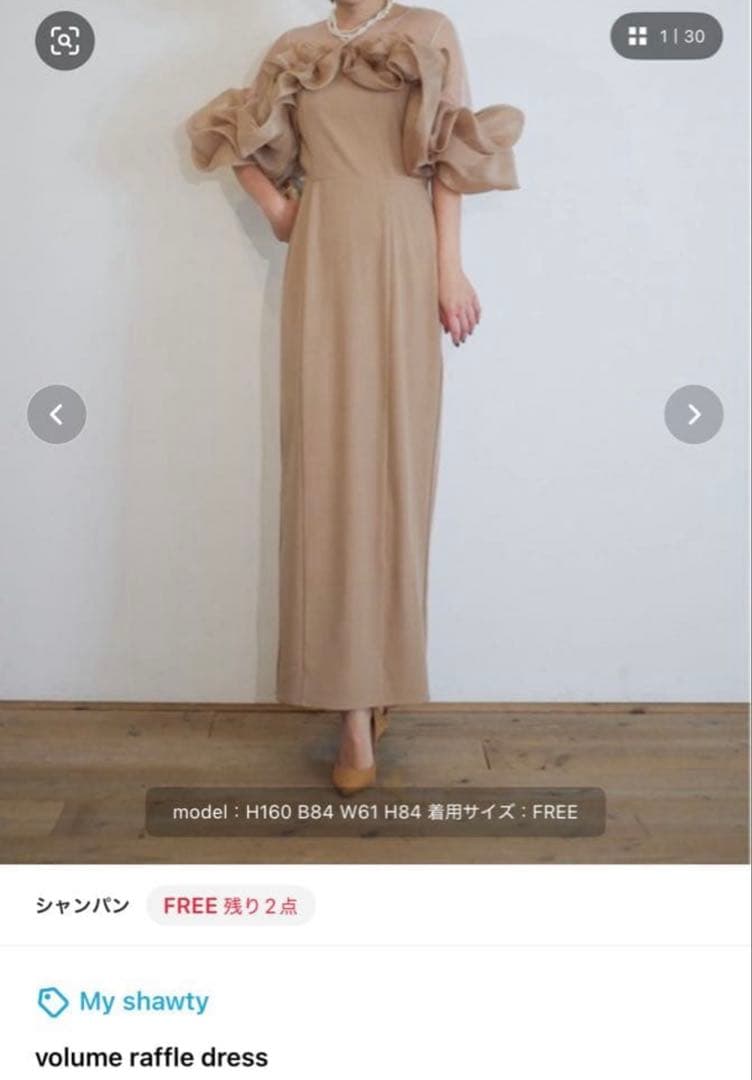Go to the previous product image
752x1080 pixels.
[56, 414]
